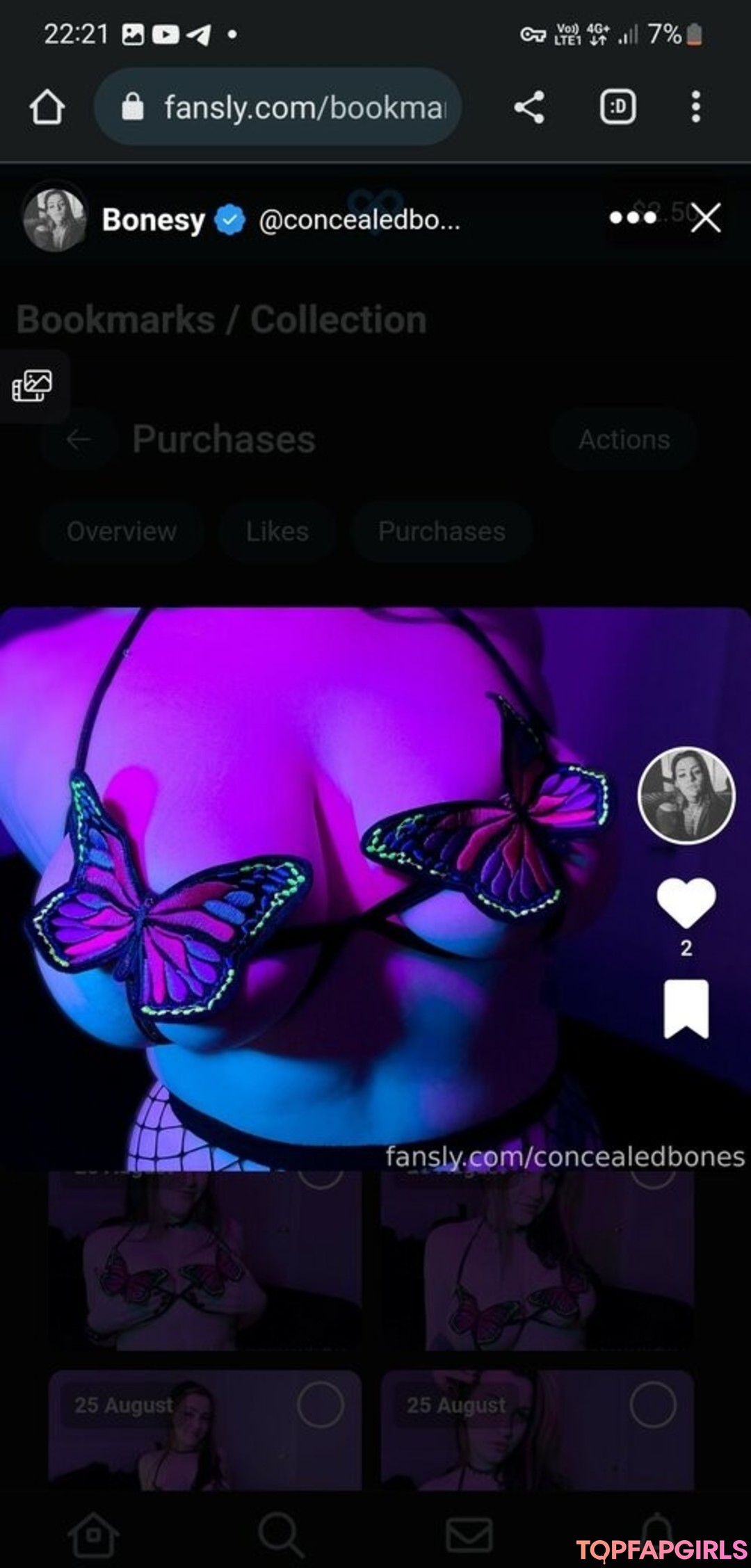Open the browser tab switcher
The width and height of the screenshot is (751, 1568).
point(617,107)
